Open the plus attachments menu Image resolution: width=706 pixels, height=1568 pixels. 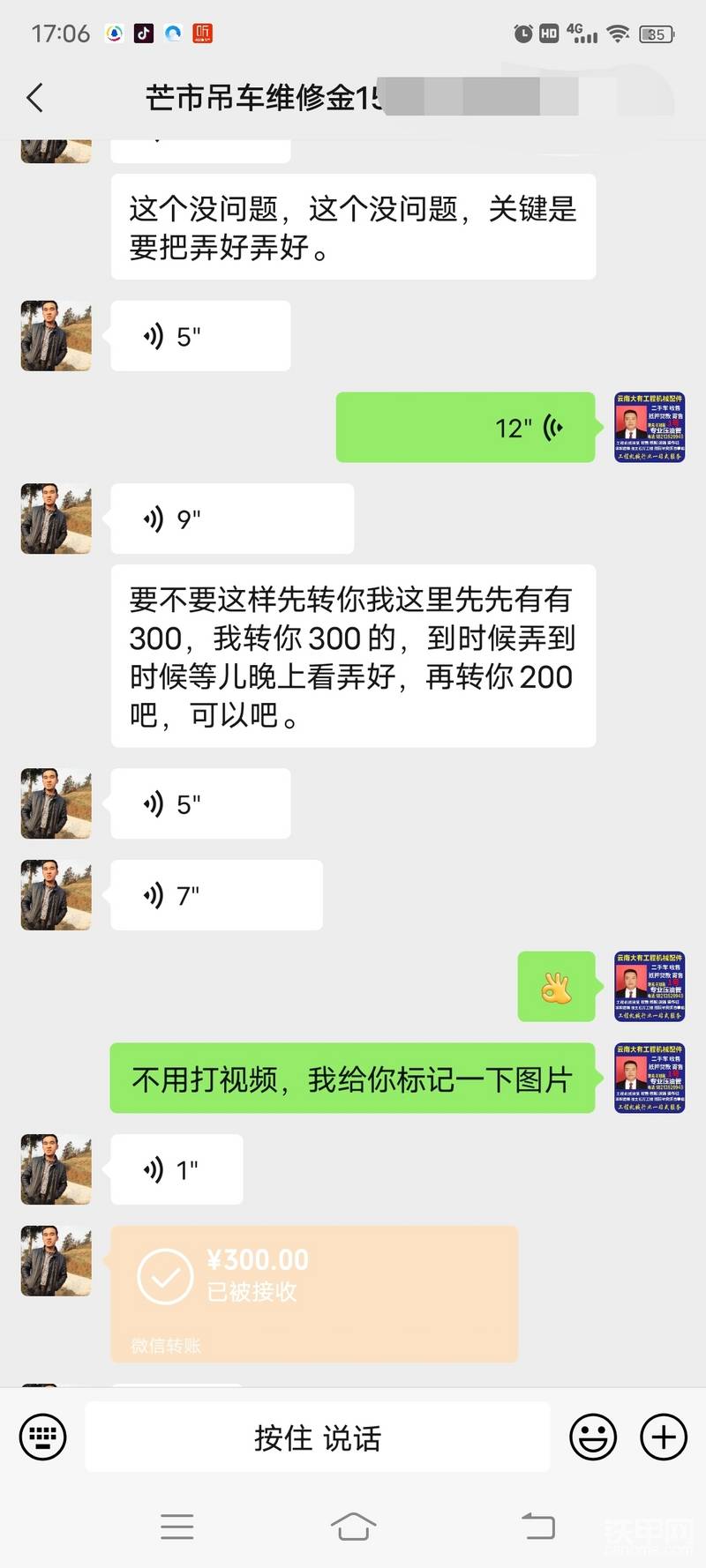point(664,1437)
